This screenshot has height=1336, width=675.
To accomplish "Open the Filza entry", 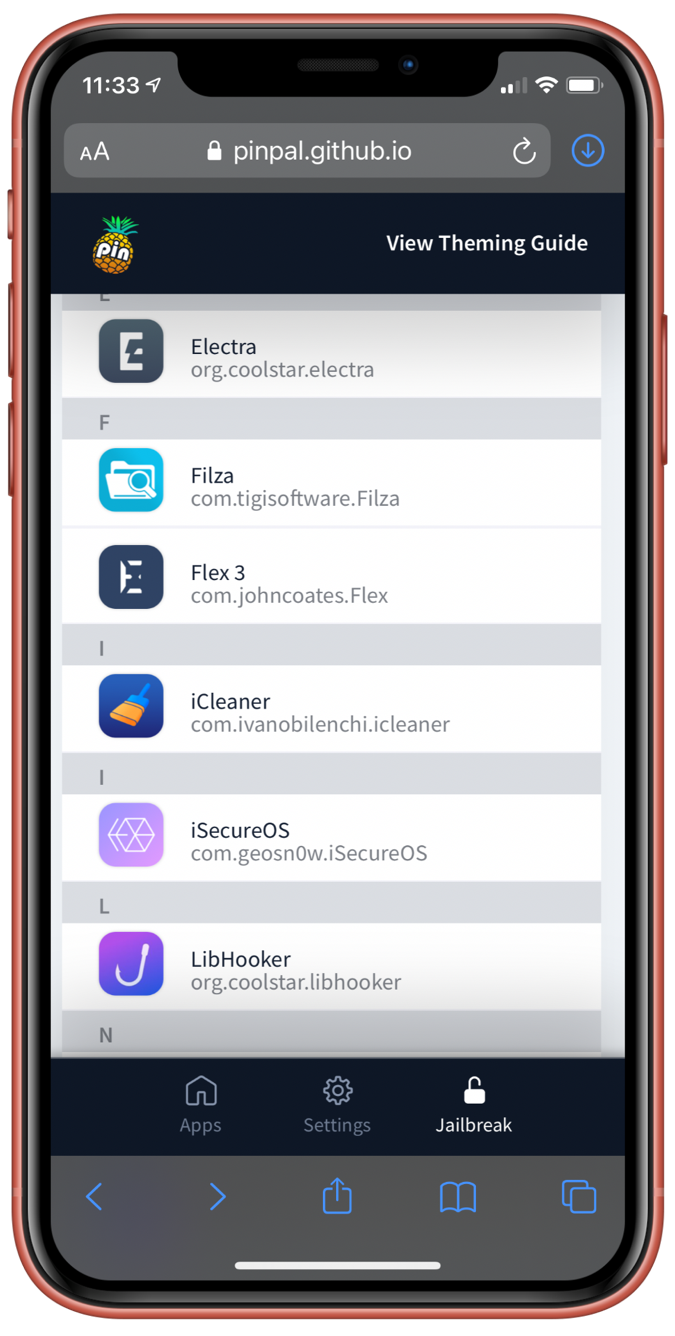I will 331,486.
